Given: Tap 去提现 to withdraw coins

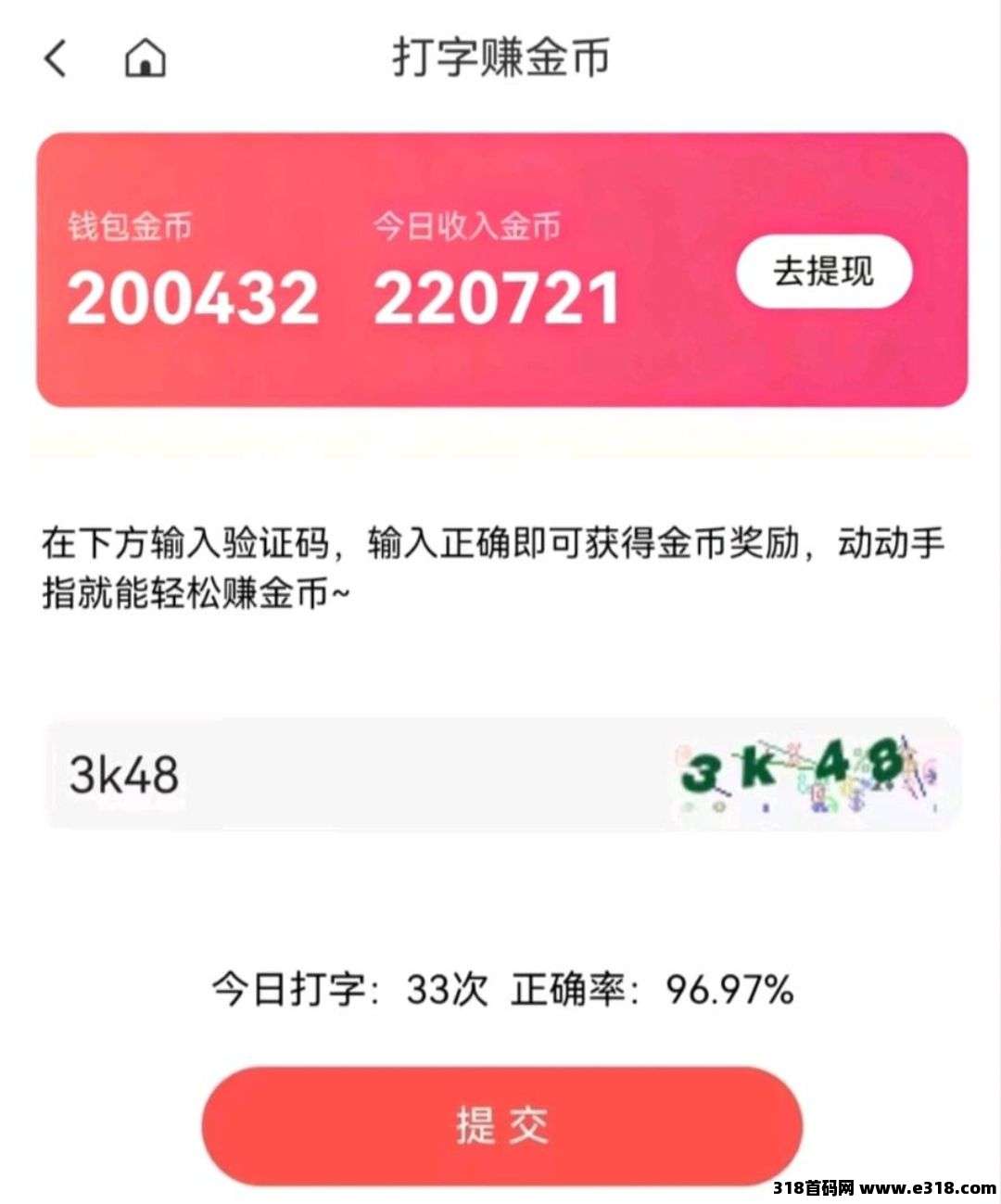Looking at the screenshot, I should click(824, 272).
